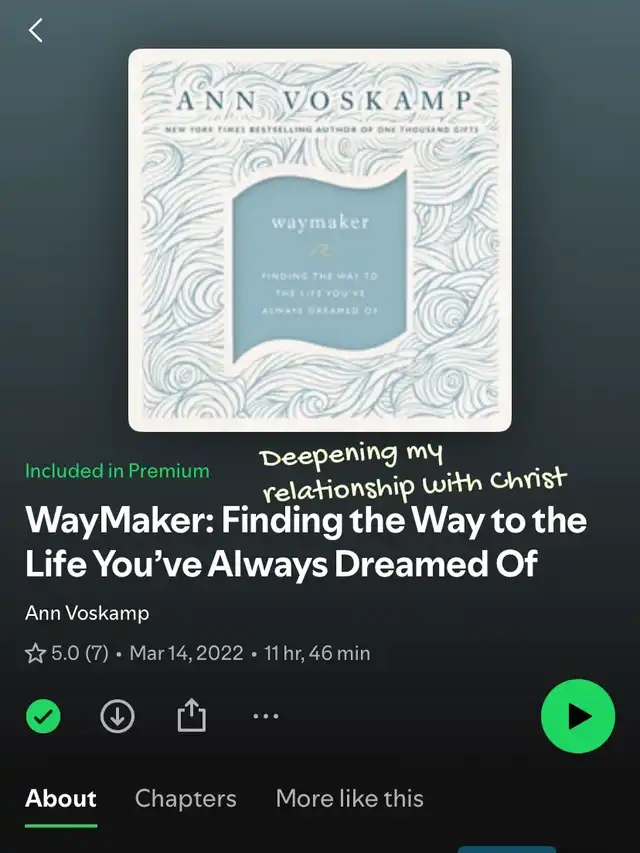Download the WayMaker audiobook
The height and width of the screenshot is (853, 640).
(x=117, y=716)
